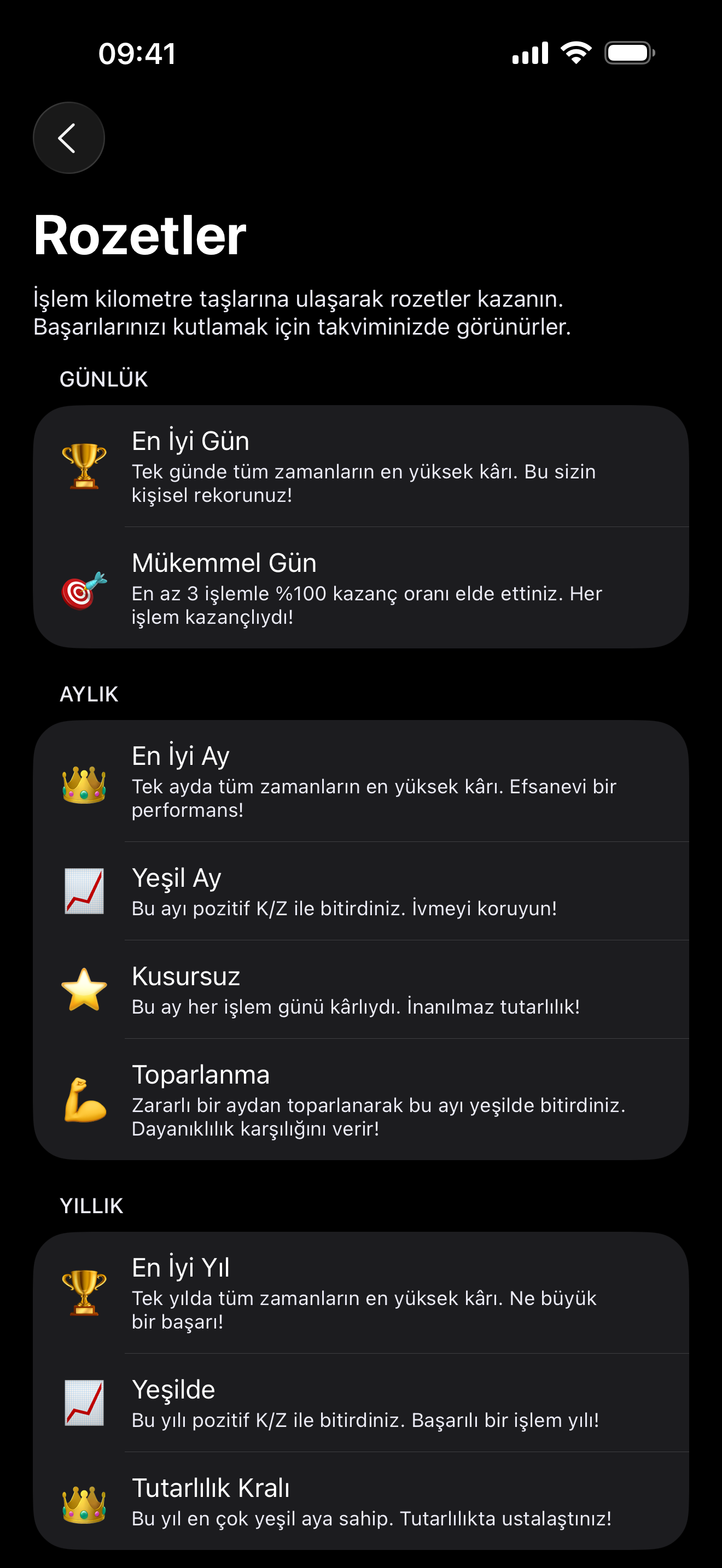Image resolution: width=722 pixels, height=1568 pixels.
Task: Tap the back arrow to return
Action: click(68, 138)
